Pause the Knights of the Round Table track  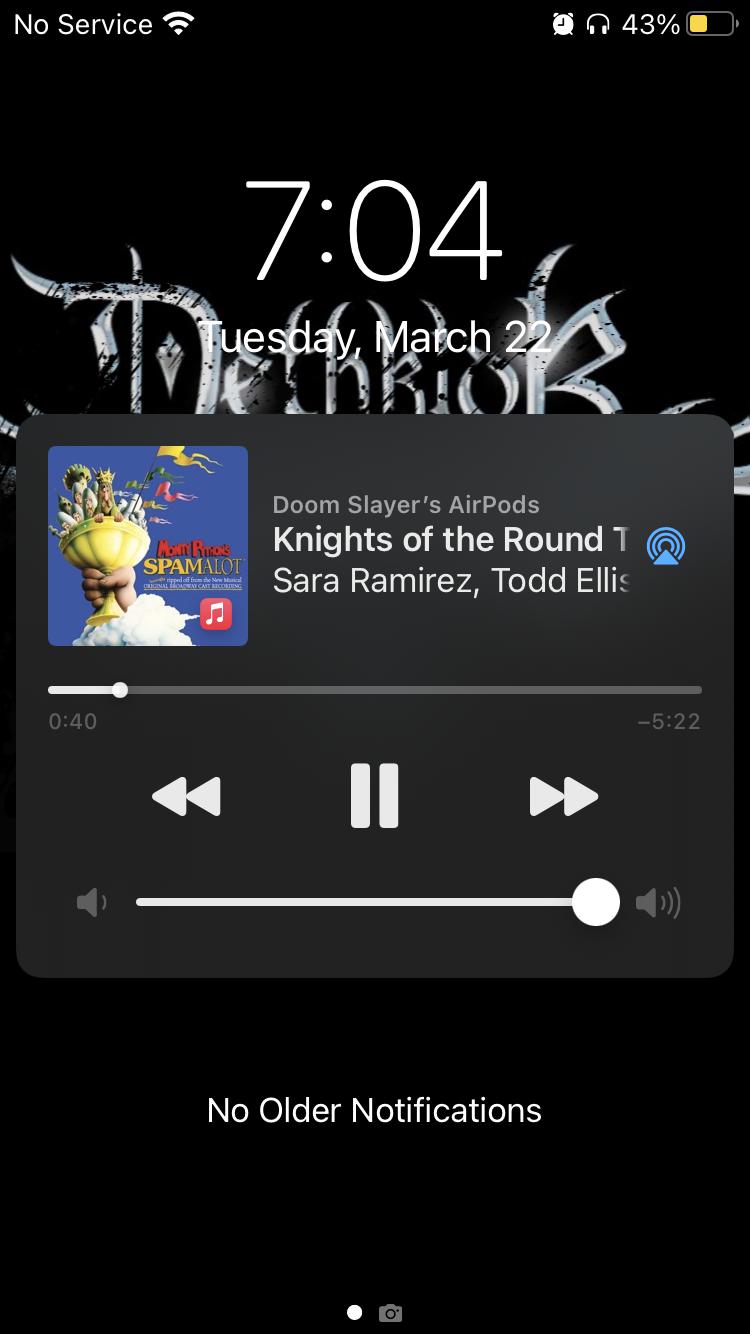[375, 796]
